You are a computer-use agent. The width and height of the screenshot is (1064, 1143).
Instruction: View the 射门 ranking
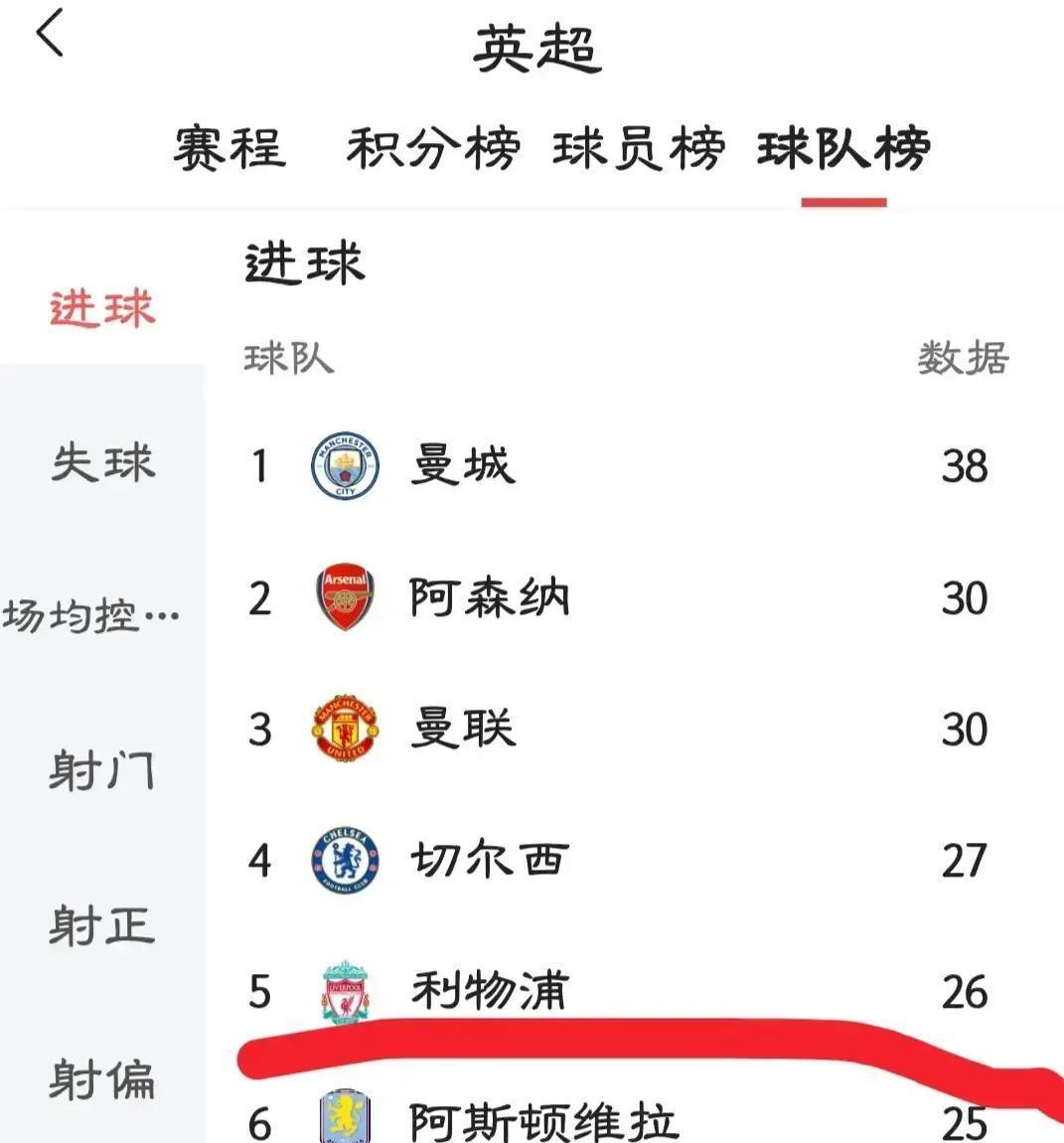point(102,770)
